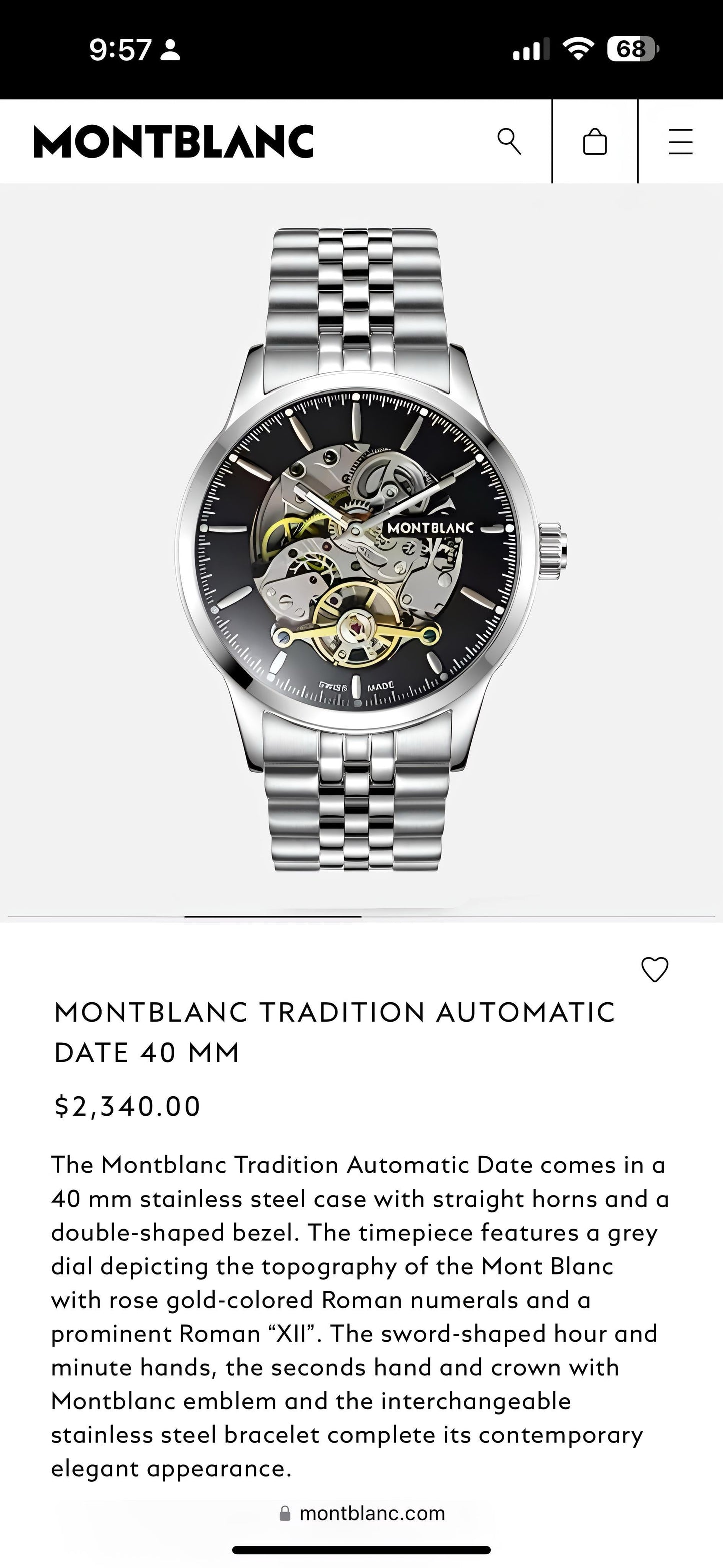Image resolution: width=723 pixels, height=1568 pixels.
Task: Open the Montblanc watch product image
Action: (361, 549)
